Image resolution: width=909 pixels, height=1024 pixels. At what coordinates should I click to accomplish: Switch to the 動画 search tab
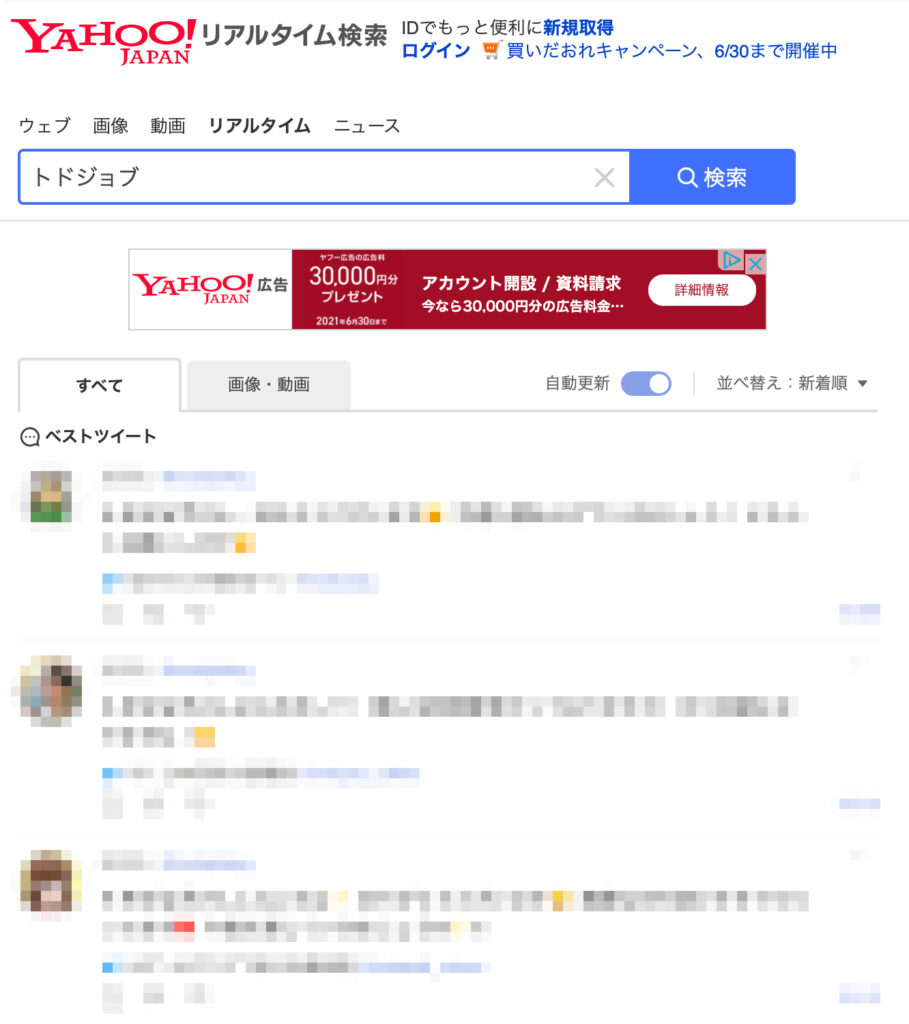point(168,126)
